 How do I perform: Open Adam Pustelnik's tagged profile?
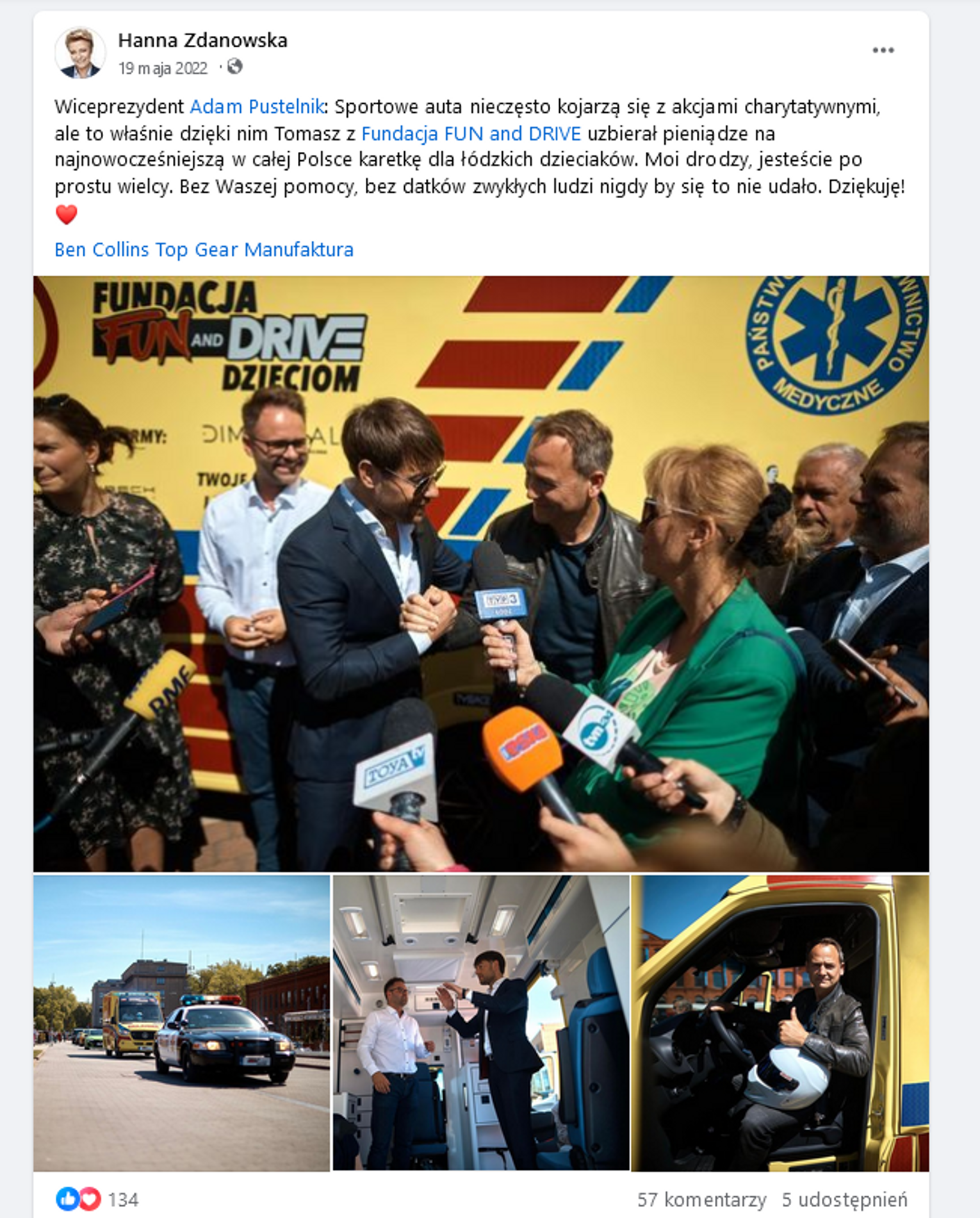257,106
